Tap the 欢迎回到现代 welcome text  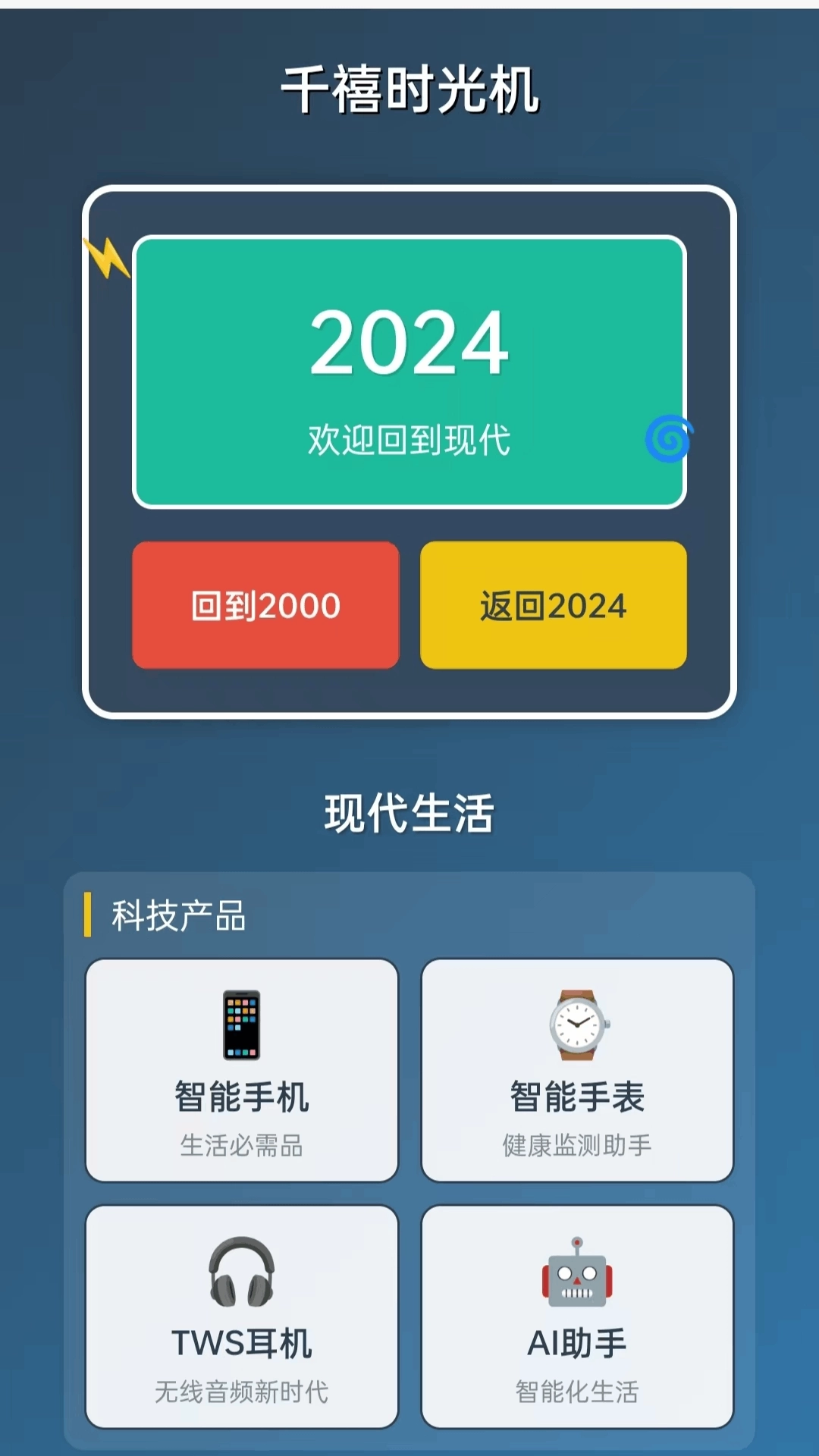tap(409, 436)
